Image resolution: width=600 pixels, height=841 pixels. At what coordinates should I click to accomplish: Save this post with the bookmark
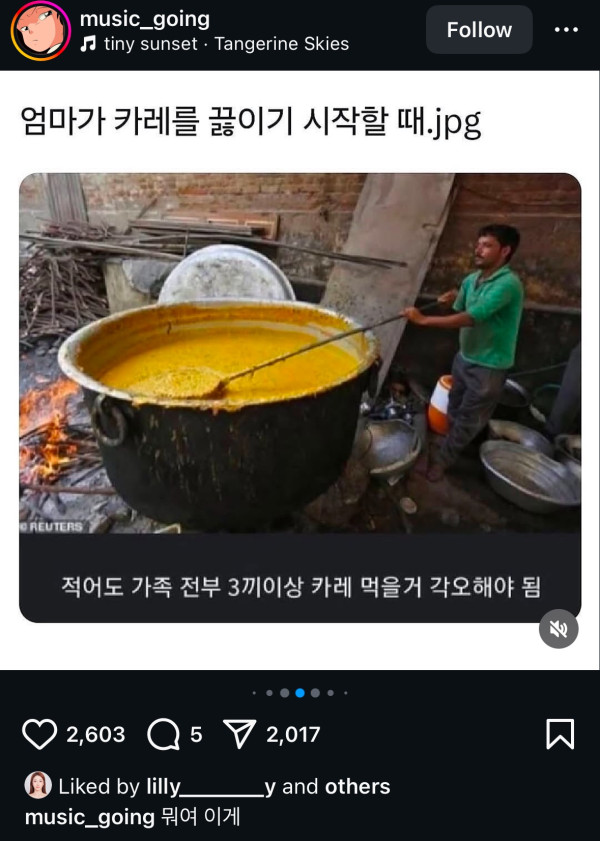[560, 735]
